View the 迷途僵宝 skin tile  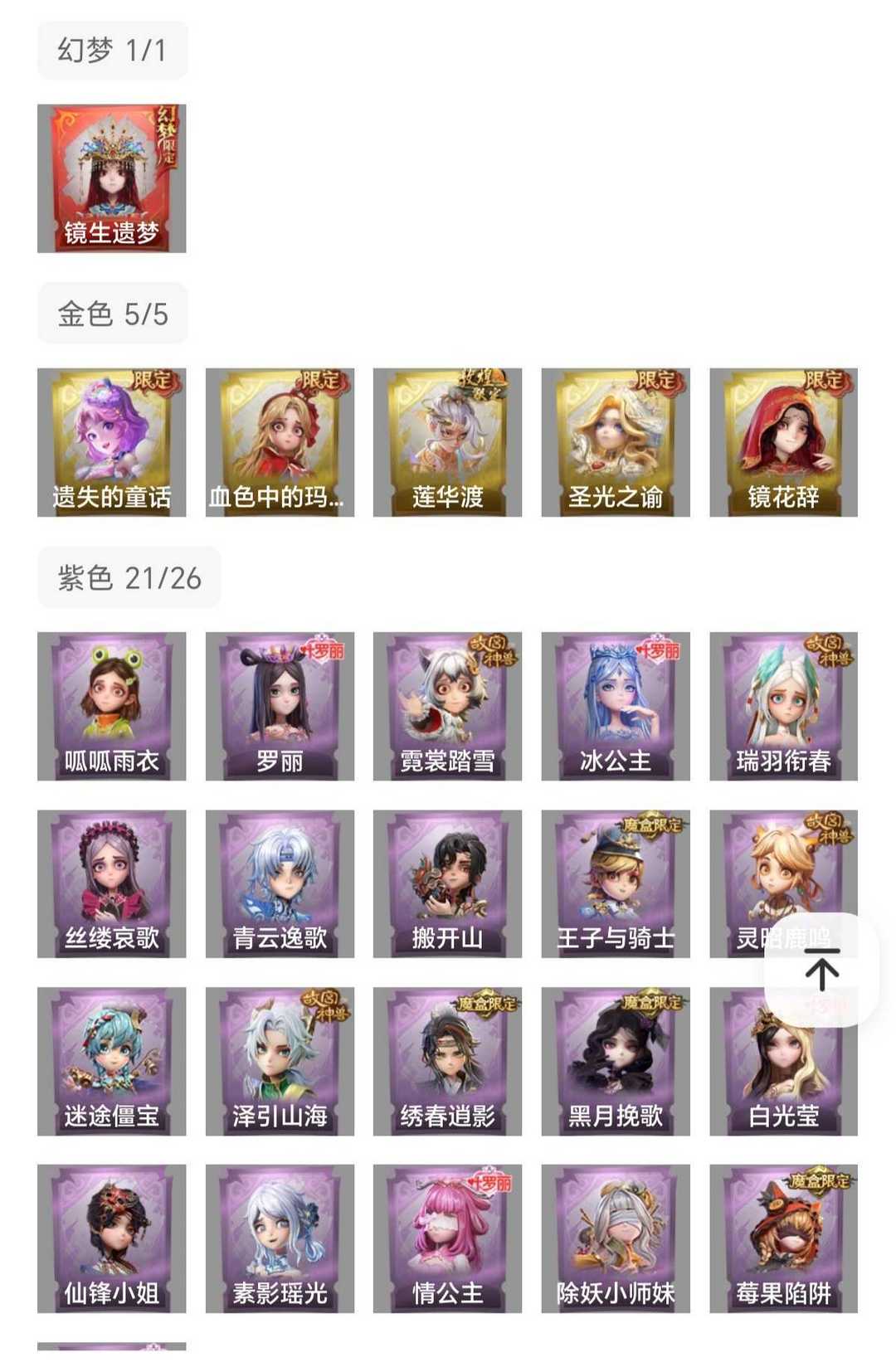click(x=111, y=1061)
